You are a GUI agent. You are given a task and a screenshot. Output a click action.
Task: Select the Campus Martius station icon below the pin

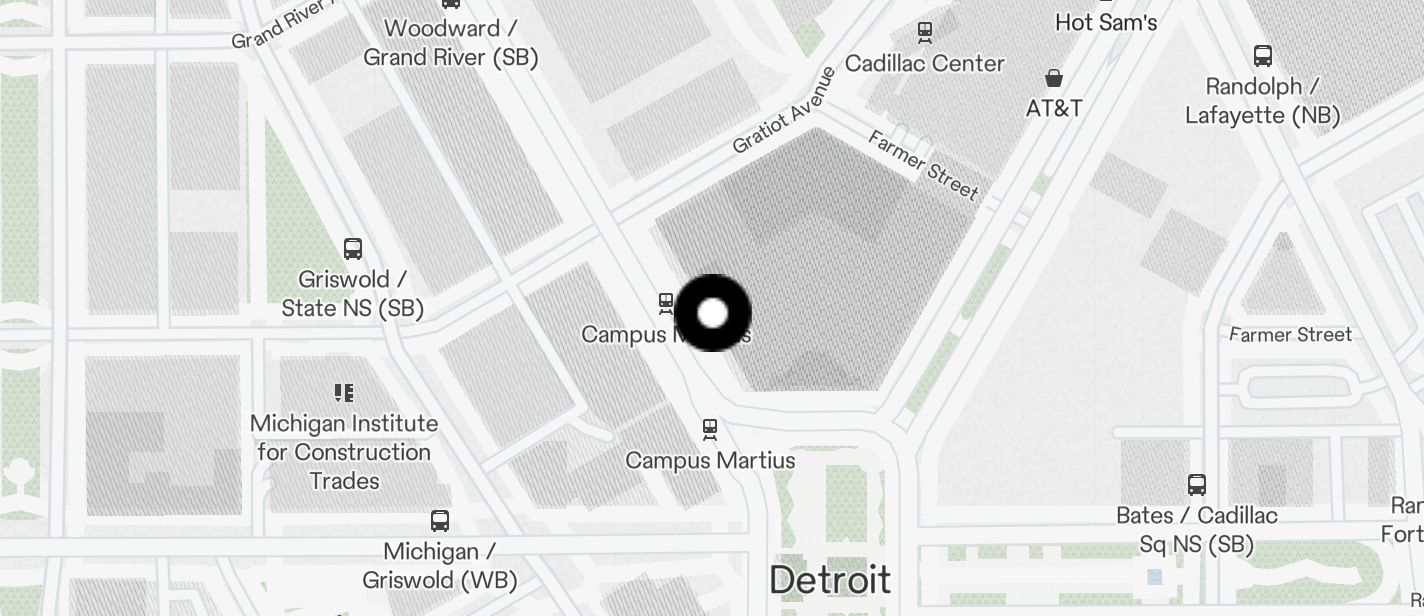pyautogui.click(x=710, y=430)
